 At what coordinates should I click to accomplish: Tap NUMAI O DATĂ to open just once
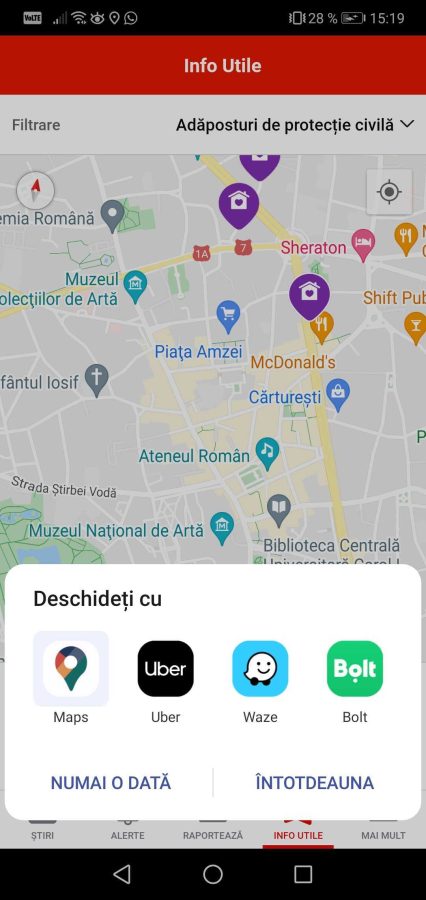coord(111,783)
